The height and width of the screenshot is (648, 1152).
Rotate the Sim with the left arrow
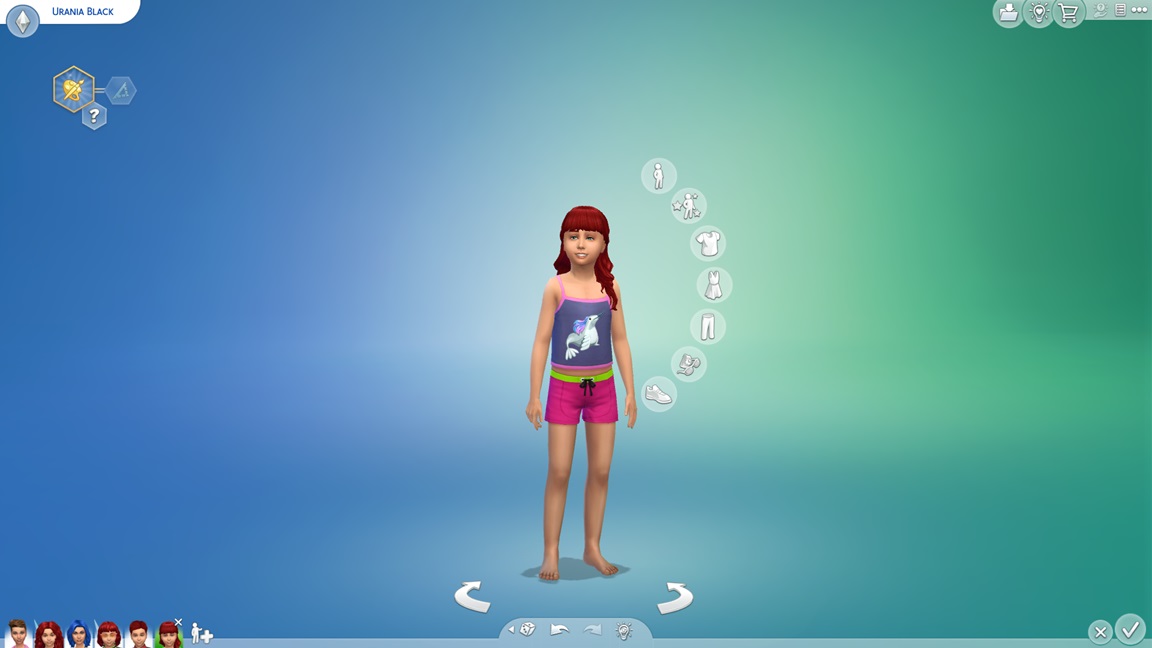(x=472, y=597)
